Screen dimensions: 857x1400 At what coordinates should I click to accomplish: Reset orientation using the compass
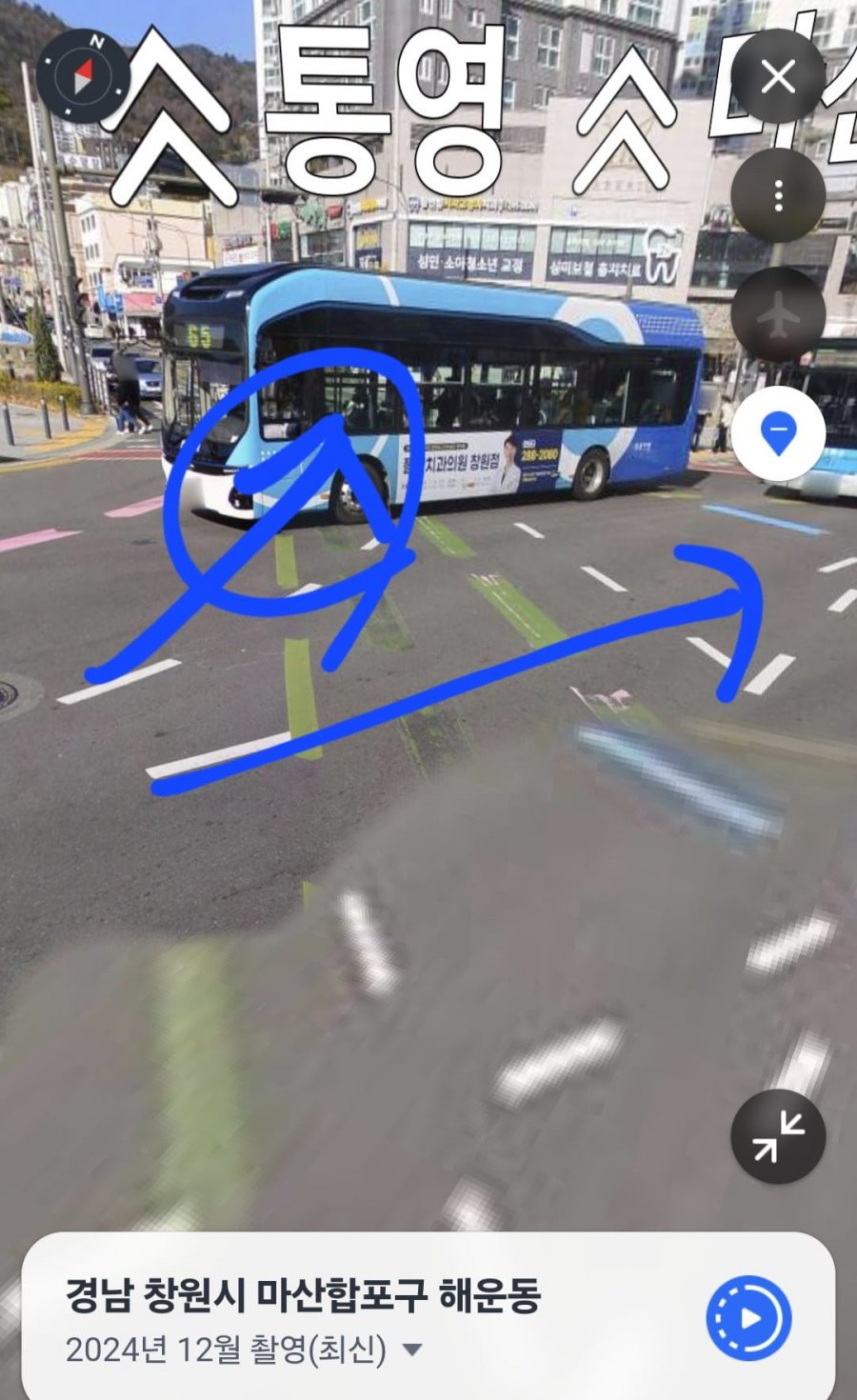click(x=84, y=75)
